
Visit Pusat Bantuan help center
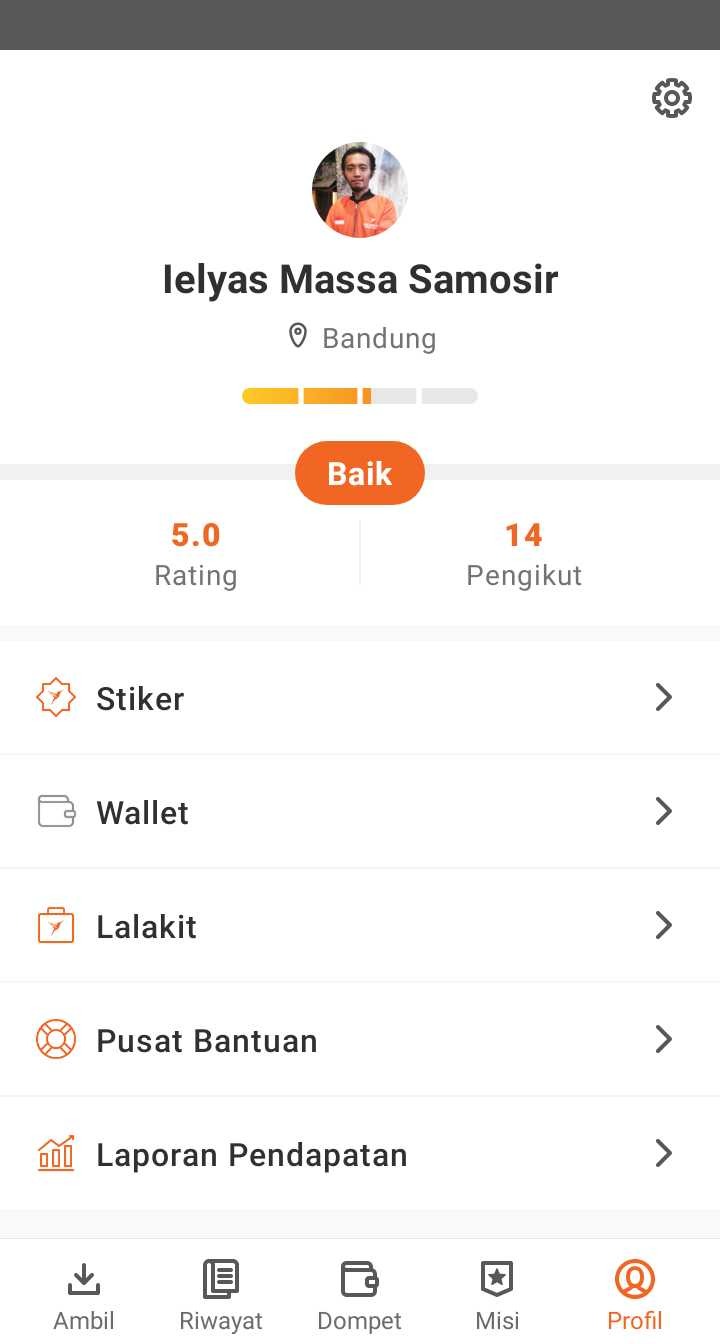click(360, 1040)
